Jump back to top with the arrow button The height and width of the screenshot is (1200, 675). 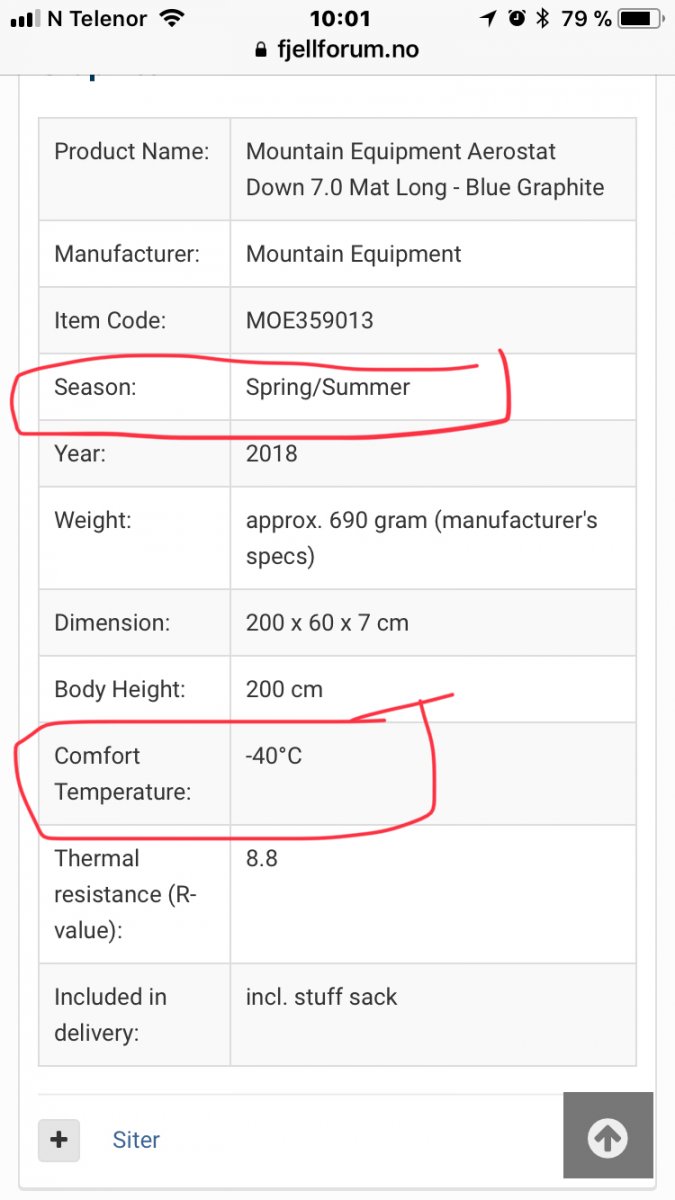(608, 1136)
